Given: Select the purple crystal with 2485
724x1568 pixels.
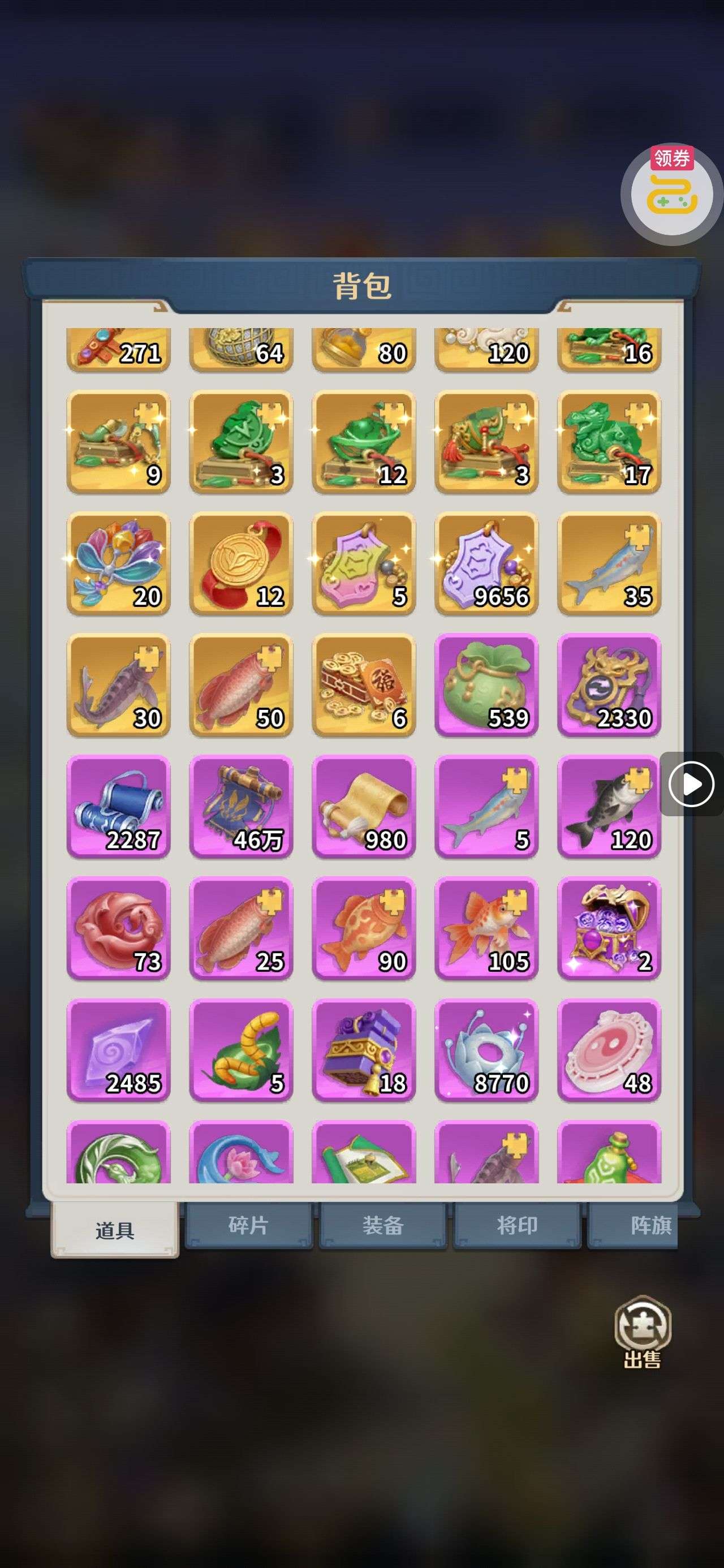Looking at the screenshot, I should (119, 1050).
